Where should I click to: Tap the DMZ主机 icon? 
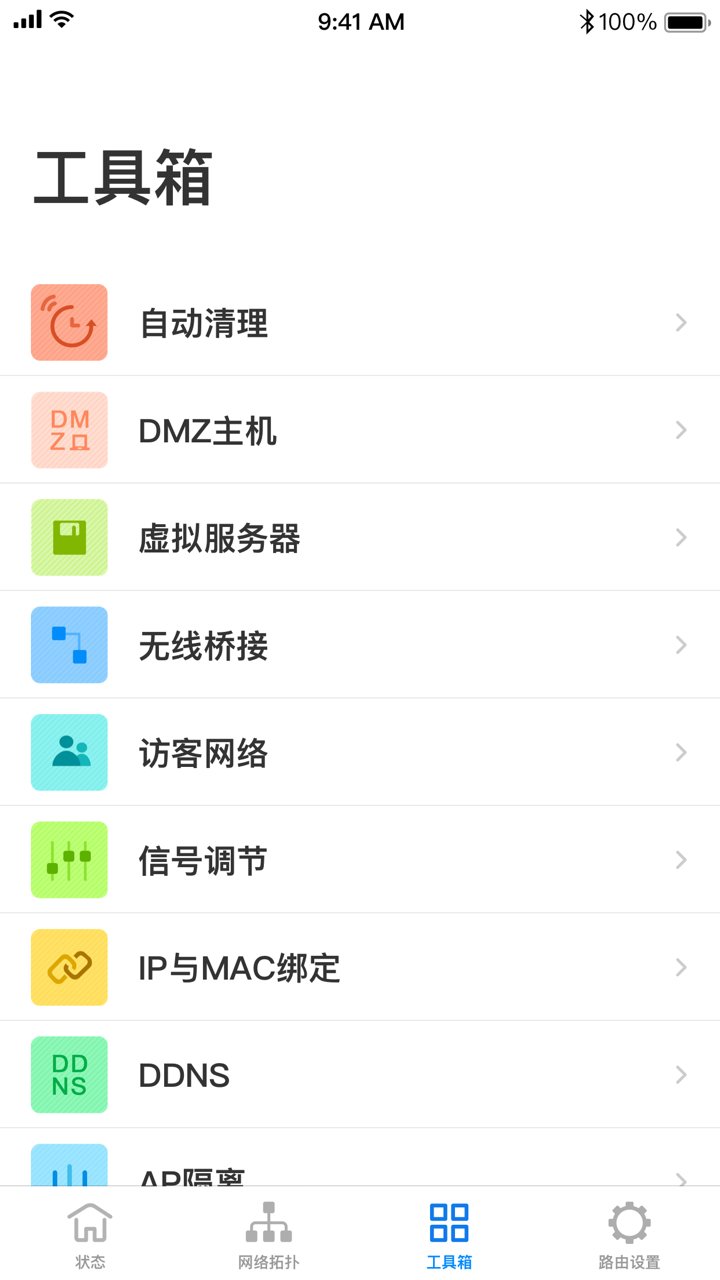click(69, 430)
